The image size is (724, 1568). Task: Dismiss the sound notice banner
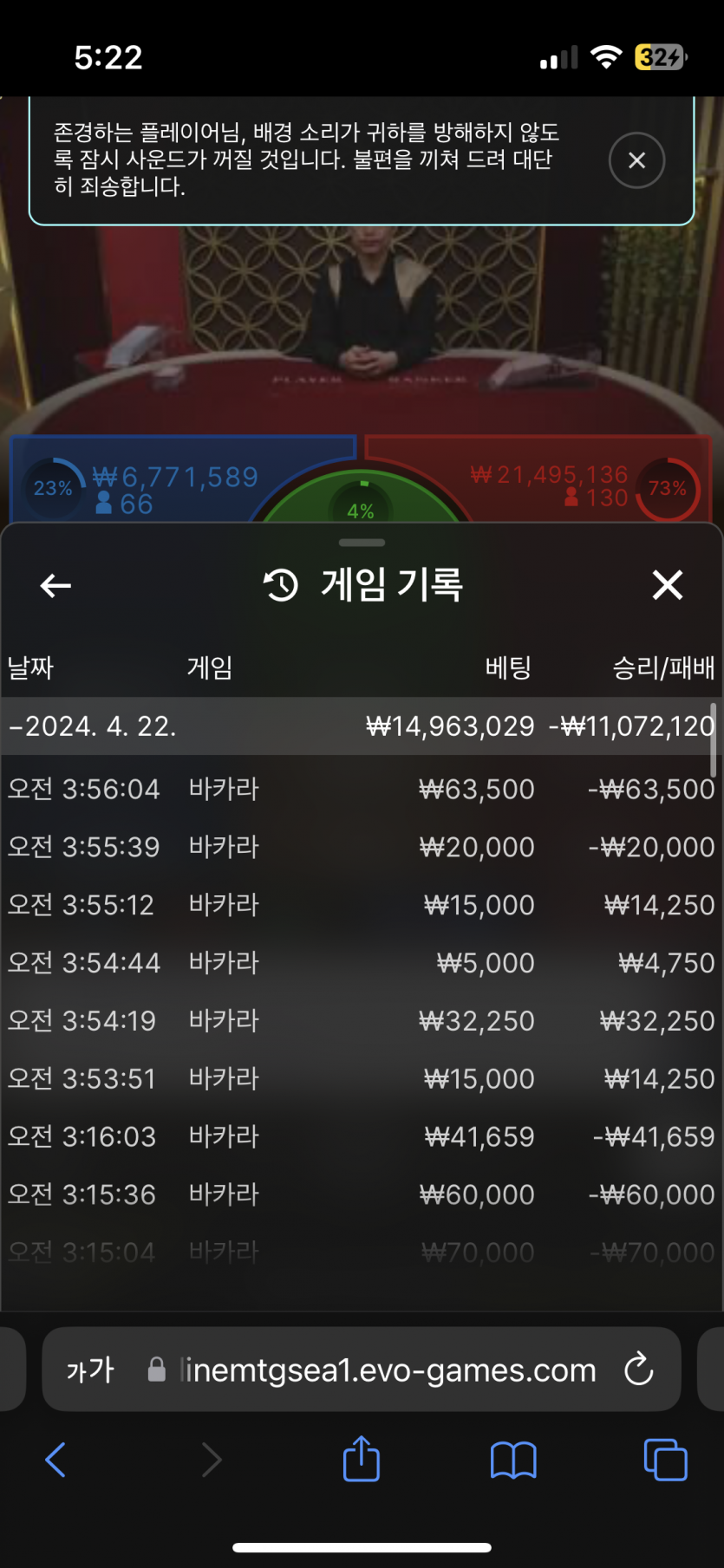636,160
